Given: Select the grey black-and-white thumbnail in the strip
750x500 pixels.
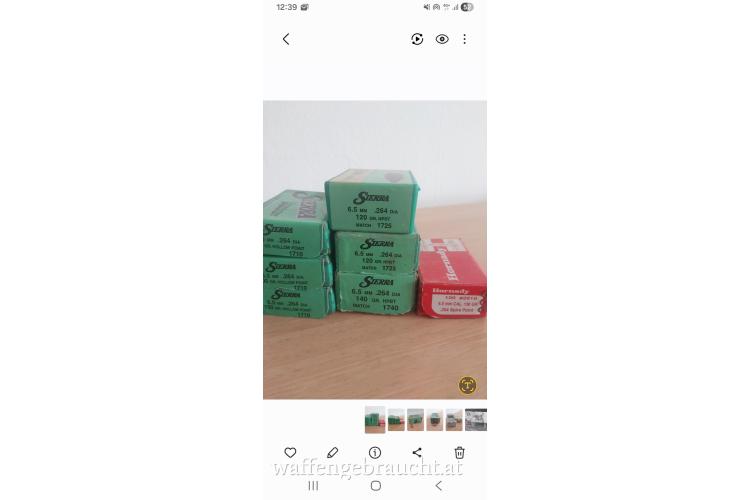Looking at the screenshot, I should [x=476, y=419].
